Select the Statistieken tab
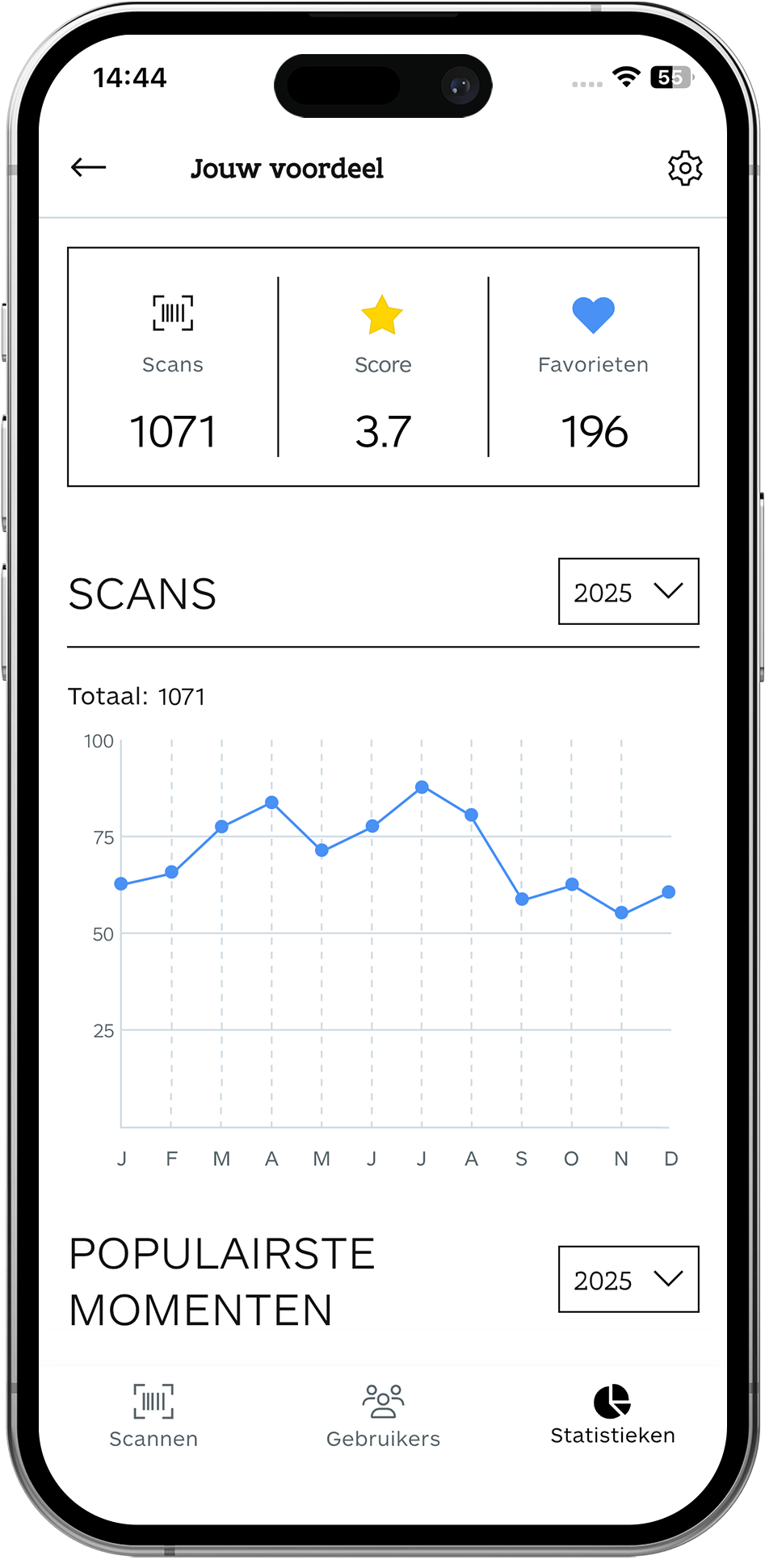Screen dimensions: 765x1568 pos(612,1415)
